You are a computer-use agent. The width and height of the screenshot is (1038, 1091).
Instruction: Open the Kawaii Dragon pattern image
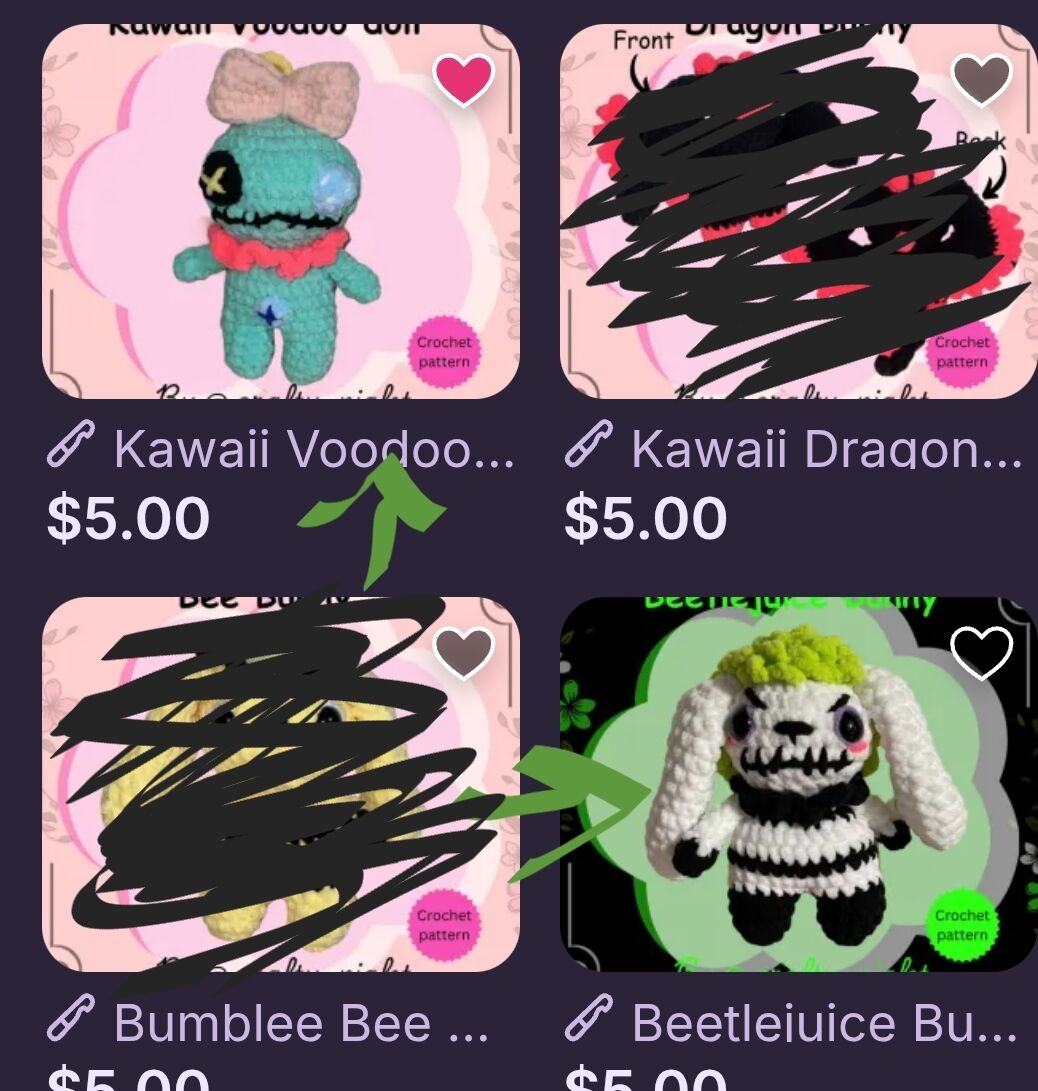(798, 220)
